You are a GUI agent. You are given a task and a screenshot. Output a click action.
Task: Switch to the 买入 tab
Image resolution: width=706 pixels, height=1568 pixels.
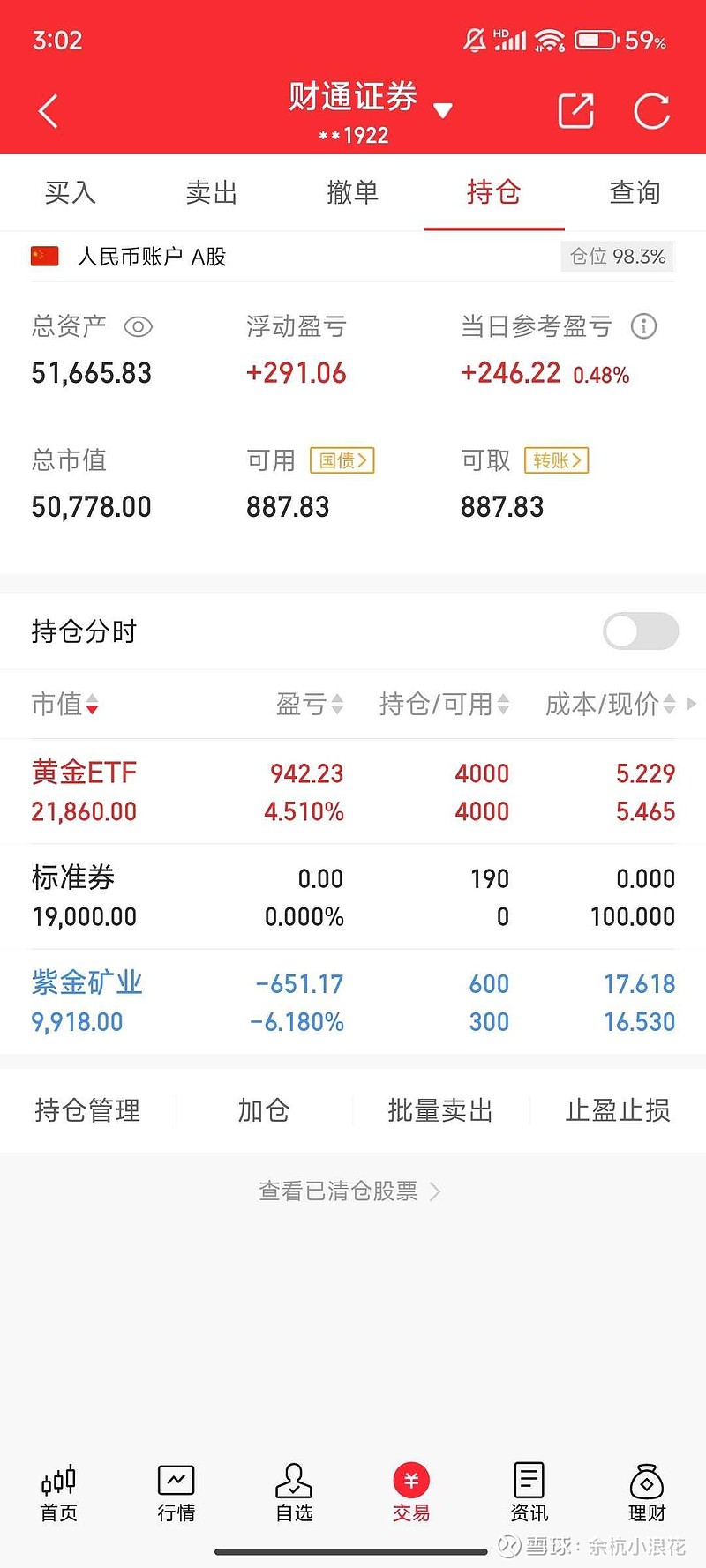pos(70,192)
